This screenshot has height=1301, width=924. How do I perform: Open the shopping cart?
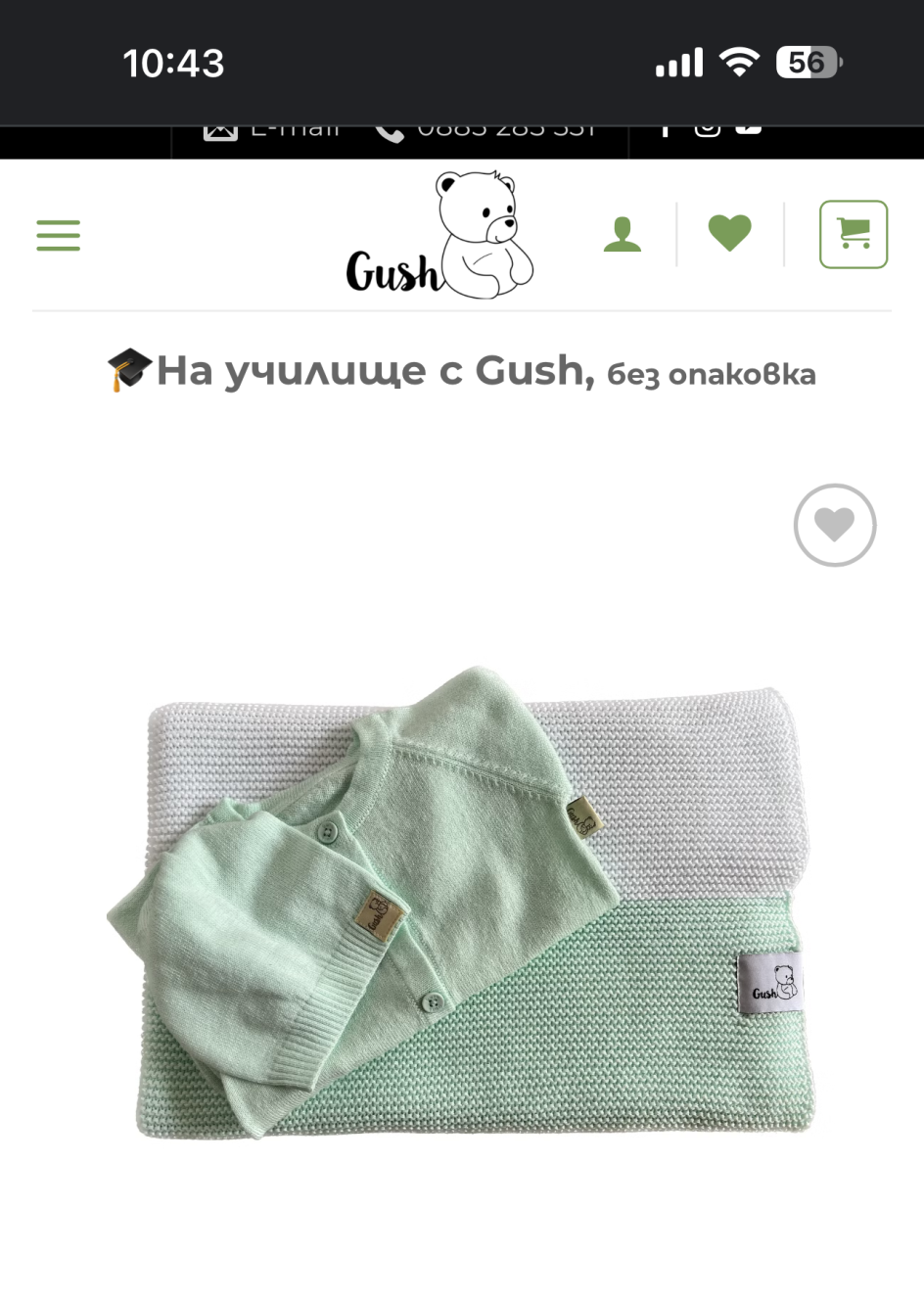[853, 234]
